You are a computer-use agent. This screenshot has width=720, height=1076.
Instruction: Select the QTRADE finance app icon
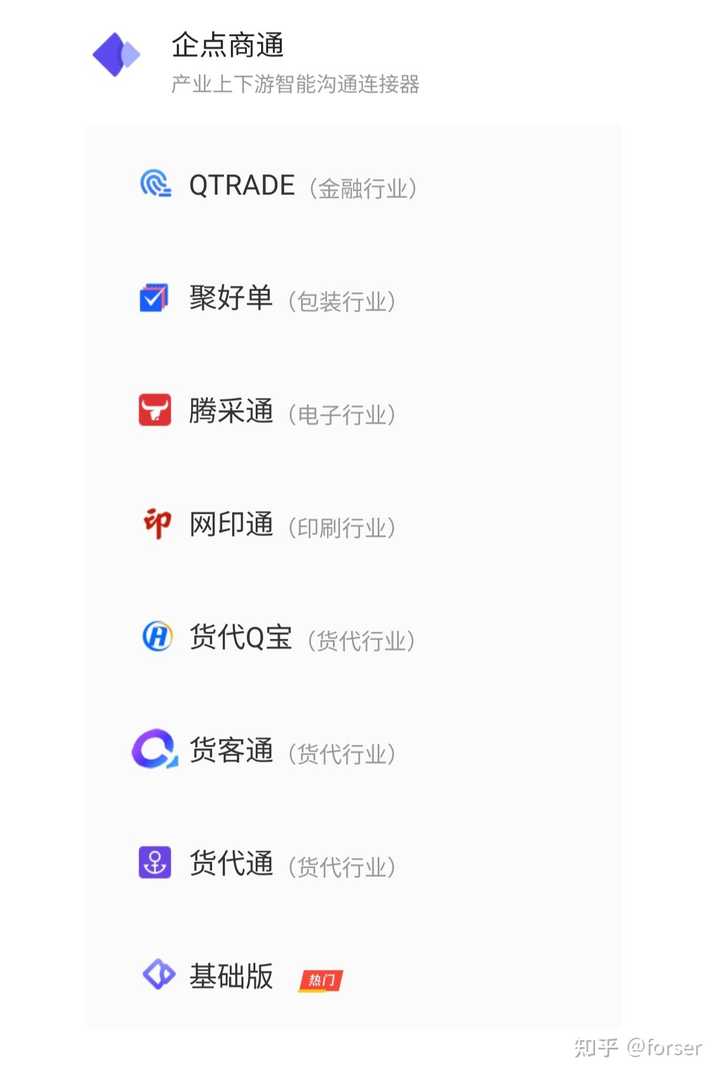pyautogui.click(x=155, y=183)
